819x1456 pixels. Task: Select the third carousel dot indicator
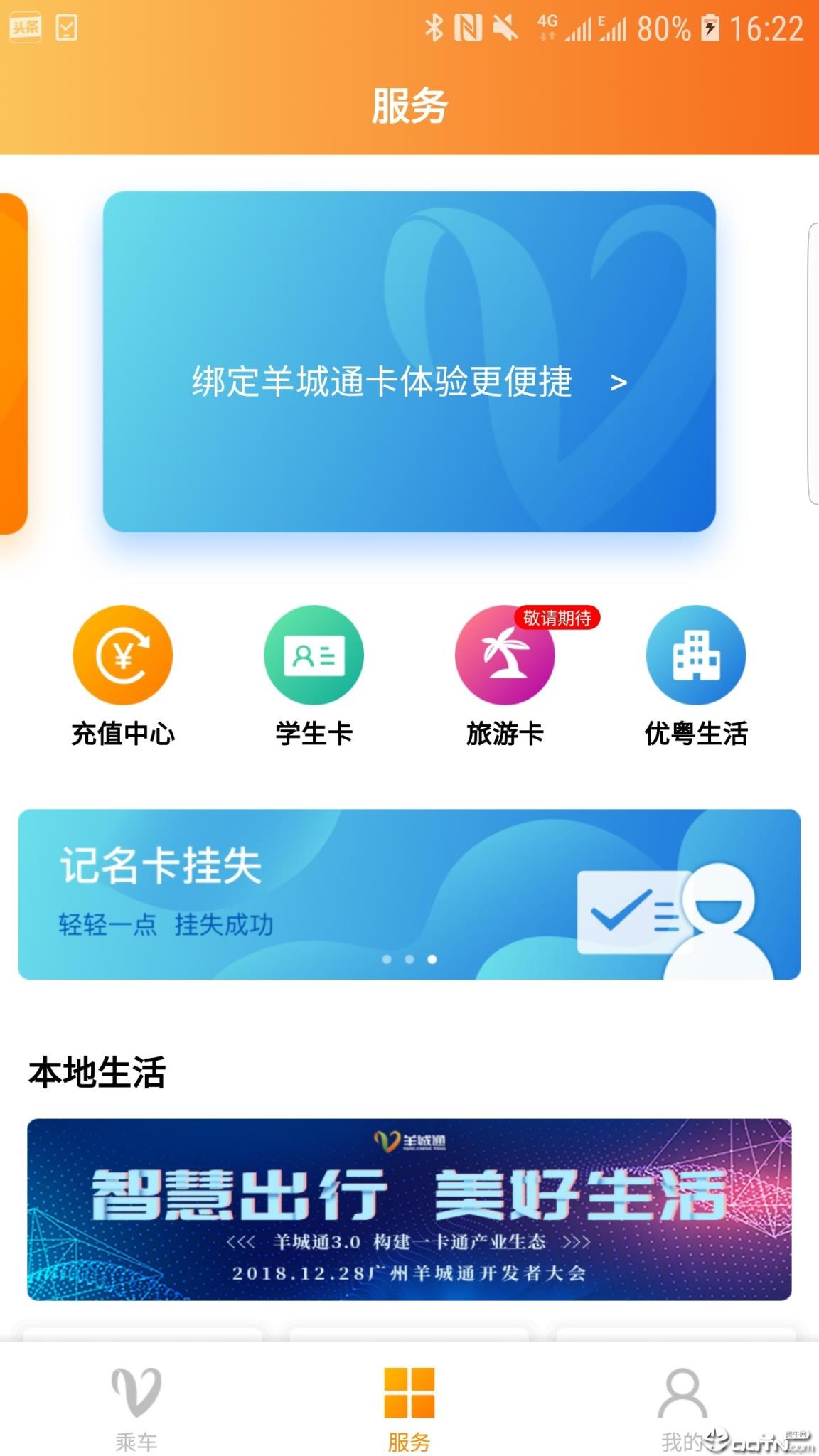pos(432,958)
